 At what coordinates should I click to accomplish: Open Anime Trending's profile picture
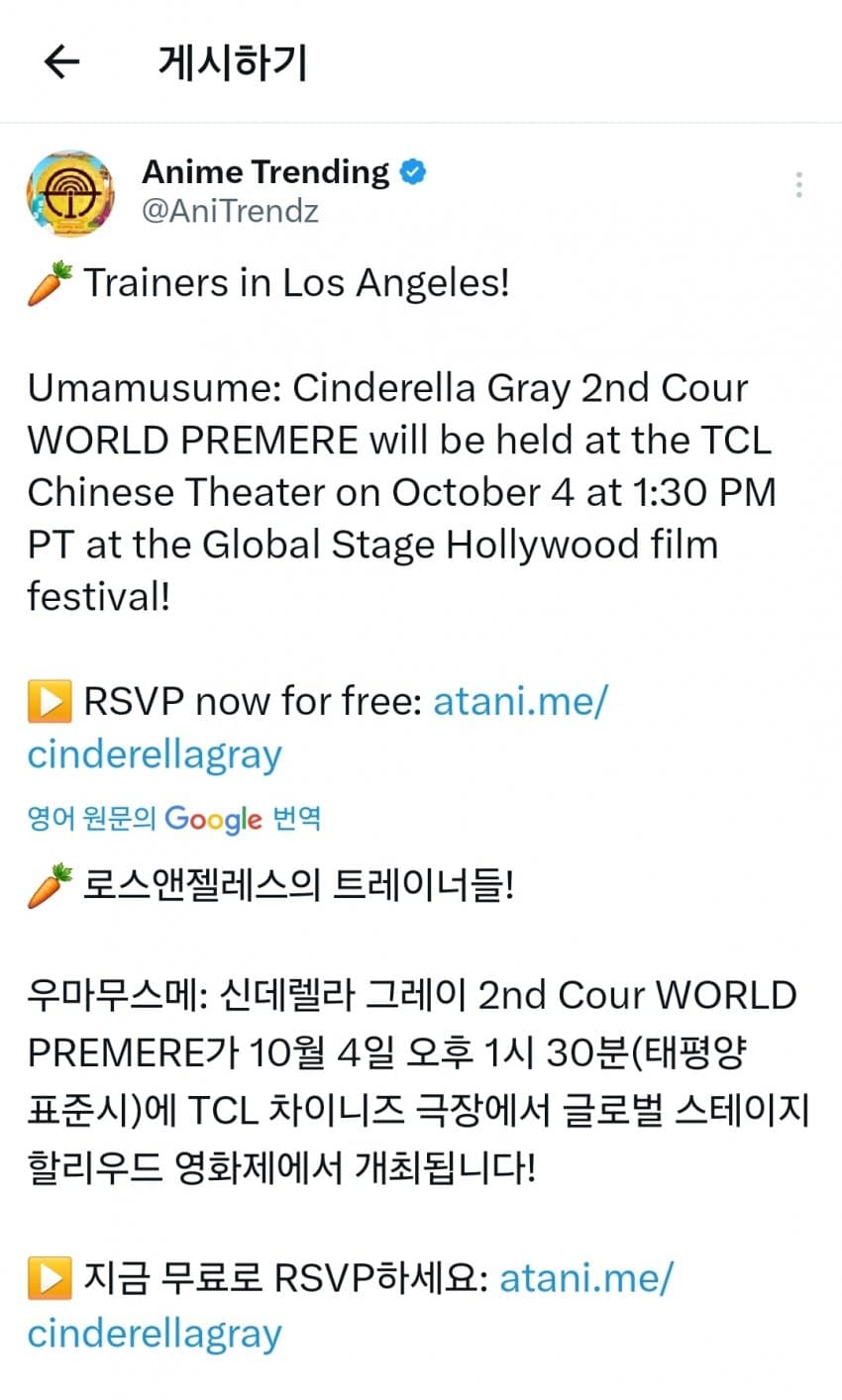pyautogui.click(x=69, y=193)
